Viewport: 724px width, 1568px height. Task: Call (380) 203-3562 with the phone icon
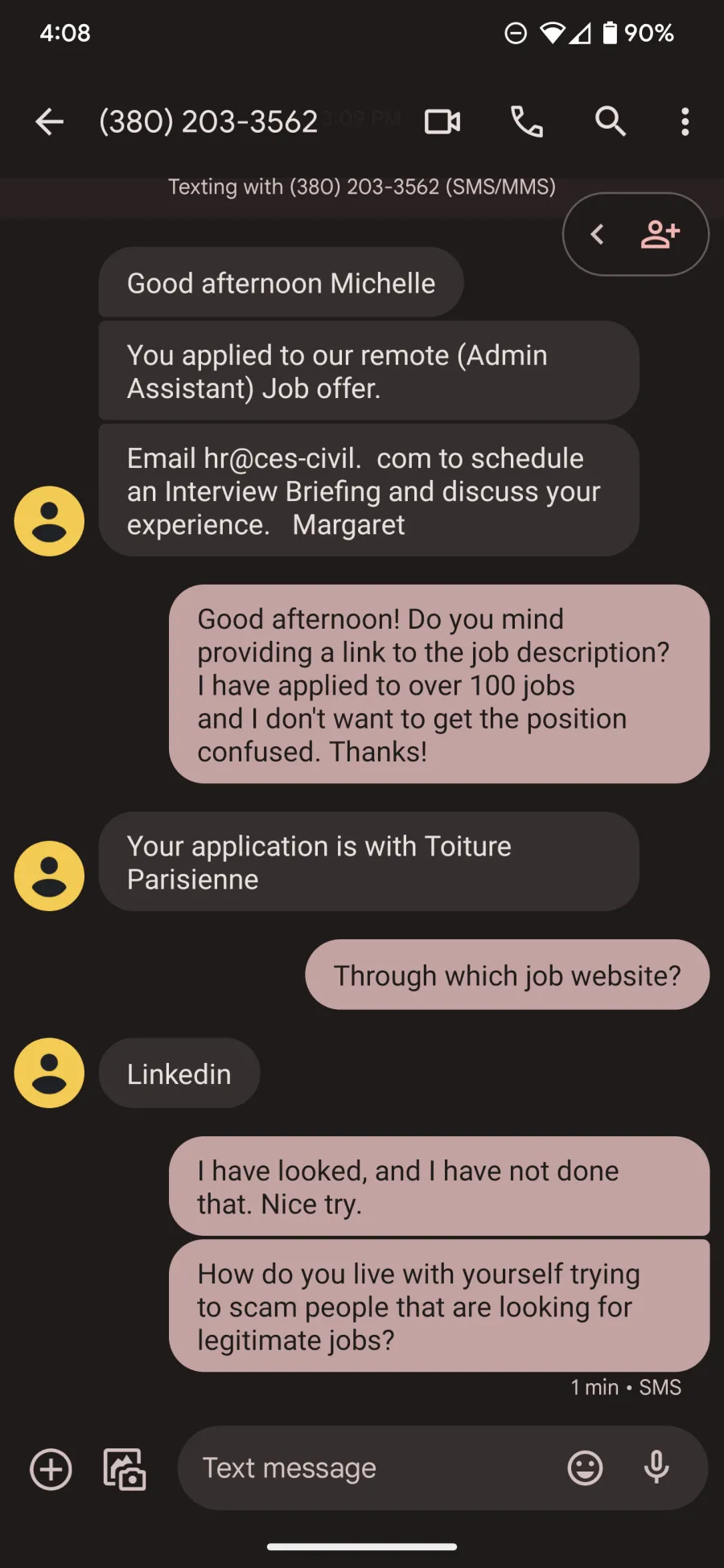click(527, 122)
